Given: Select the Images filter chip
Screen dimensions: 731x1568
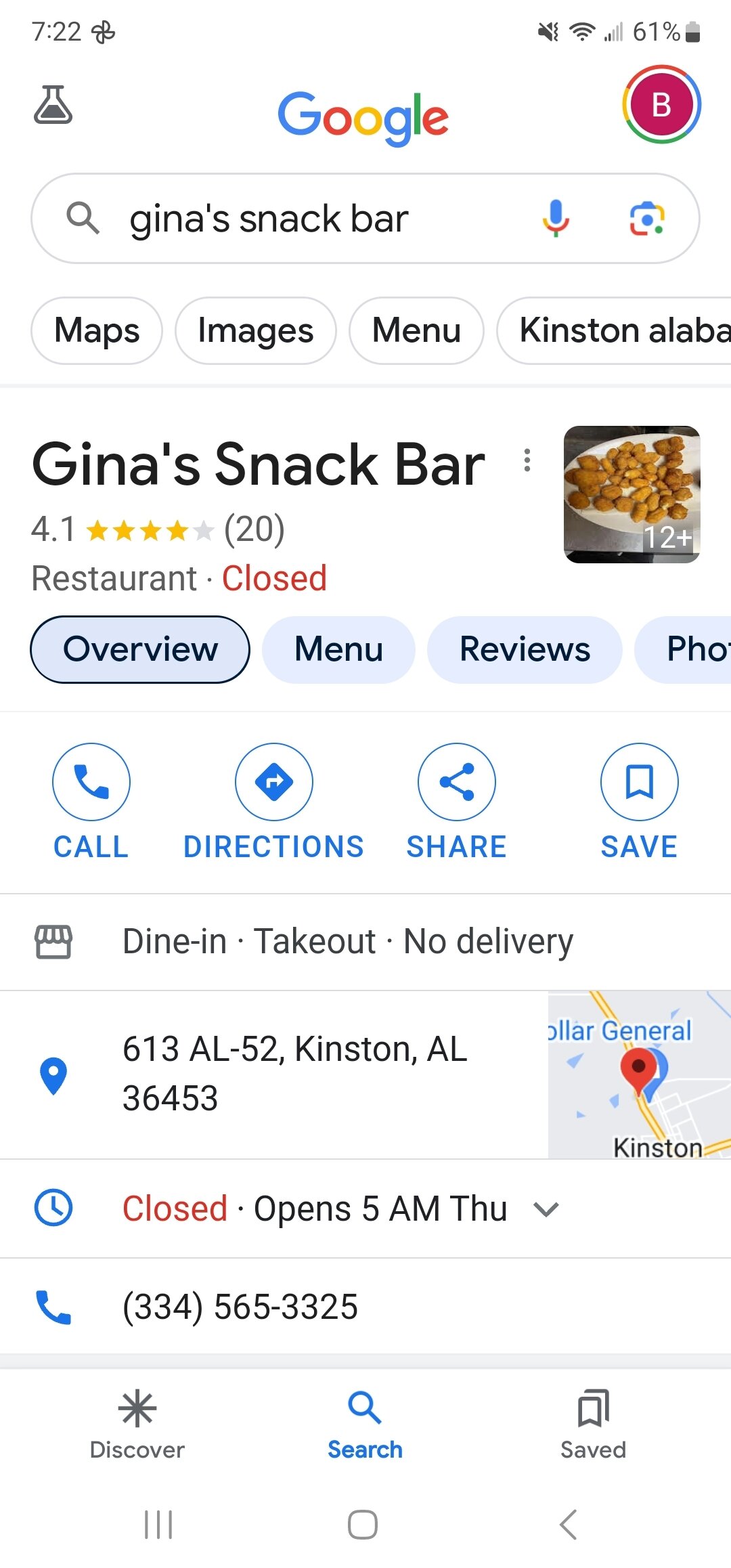Looking at the screenshot, I should 255,331.
